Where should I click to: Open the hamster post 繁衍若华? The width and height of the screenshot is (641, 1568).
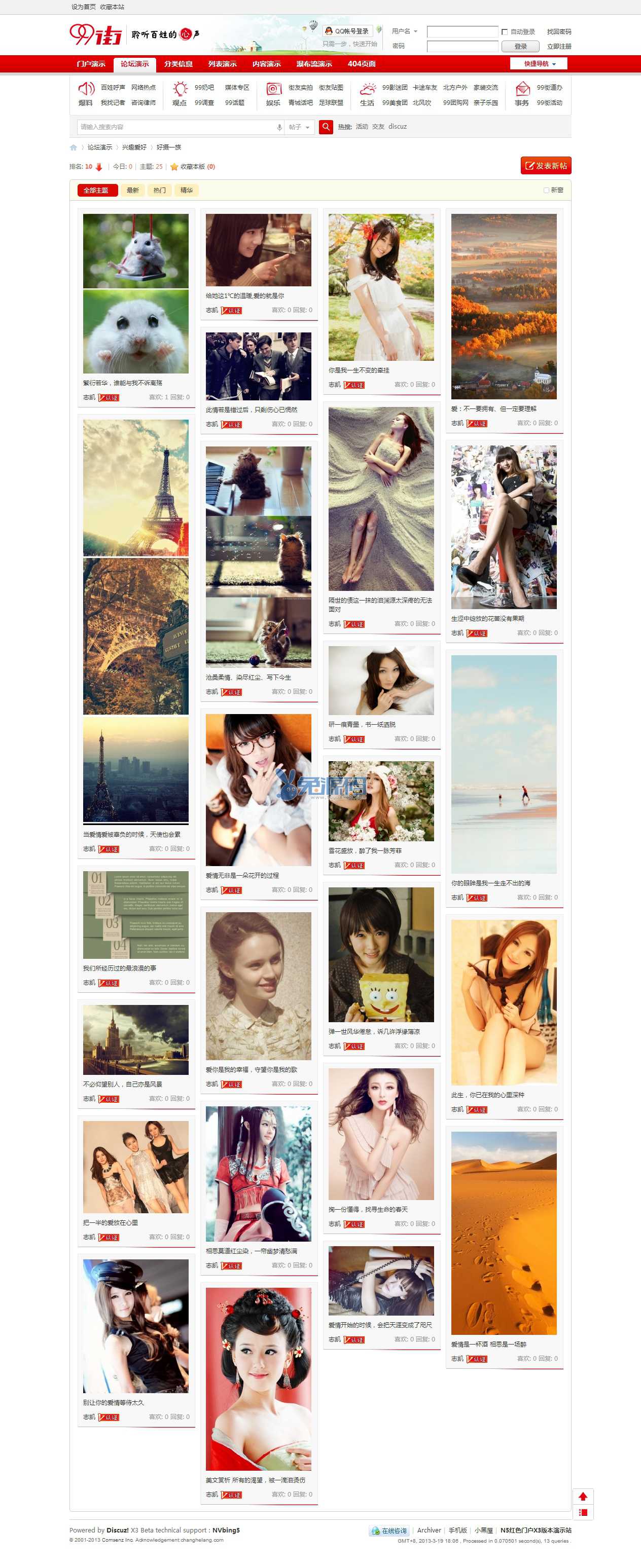[123, 383]
